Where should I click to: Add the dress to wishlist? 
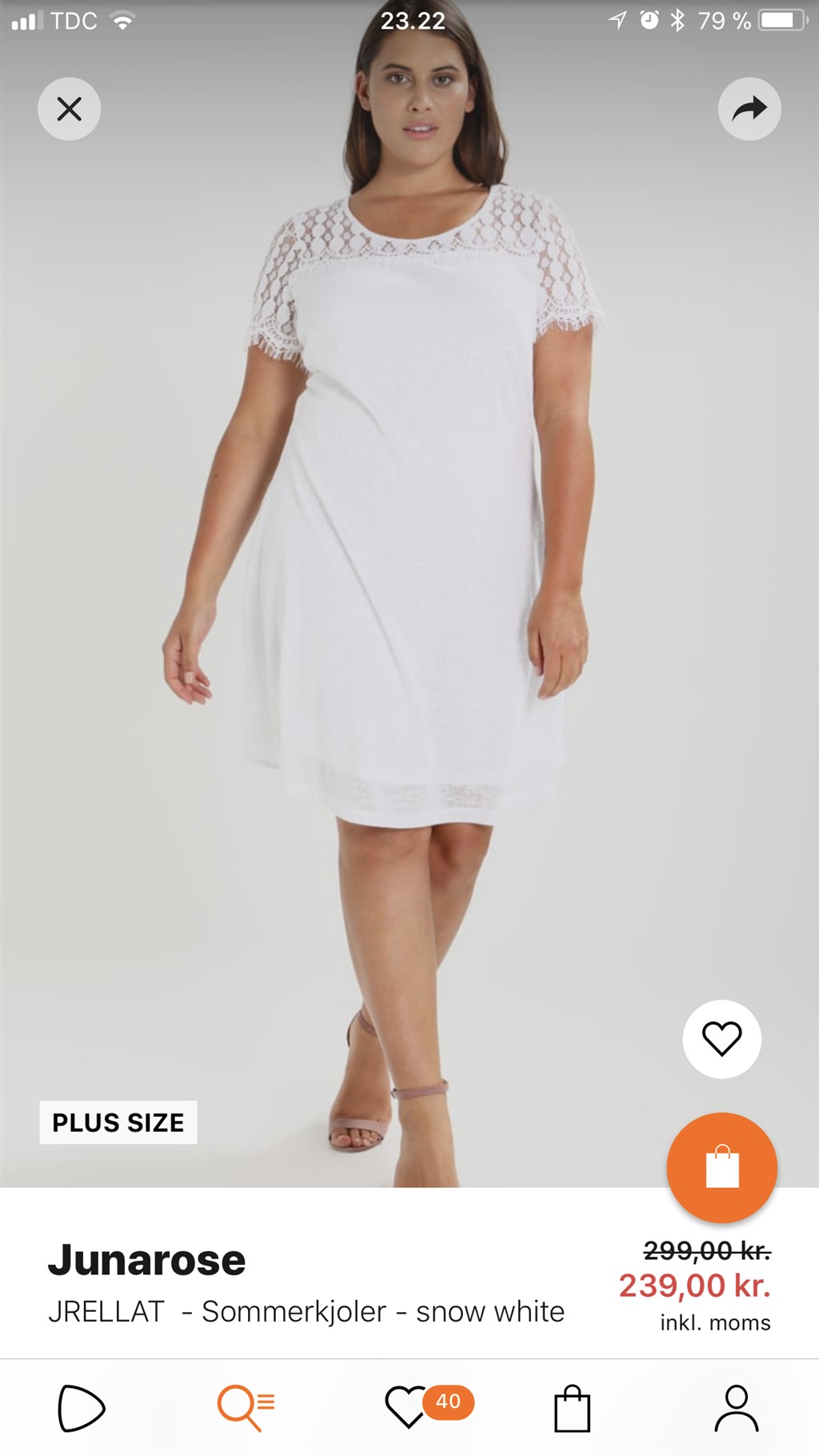tap(721, 1039)
